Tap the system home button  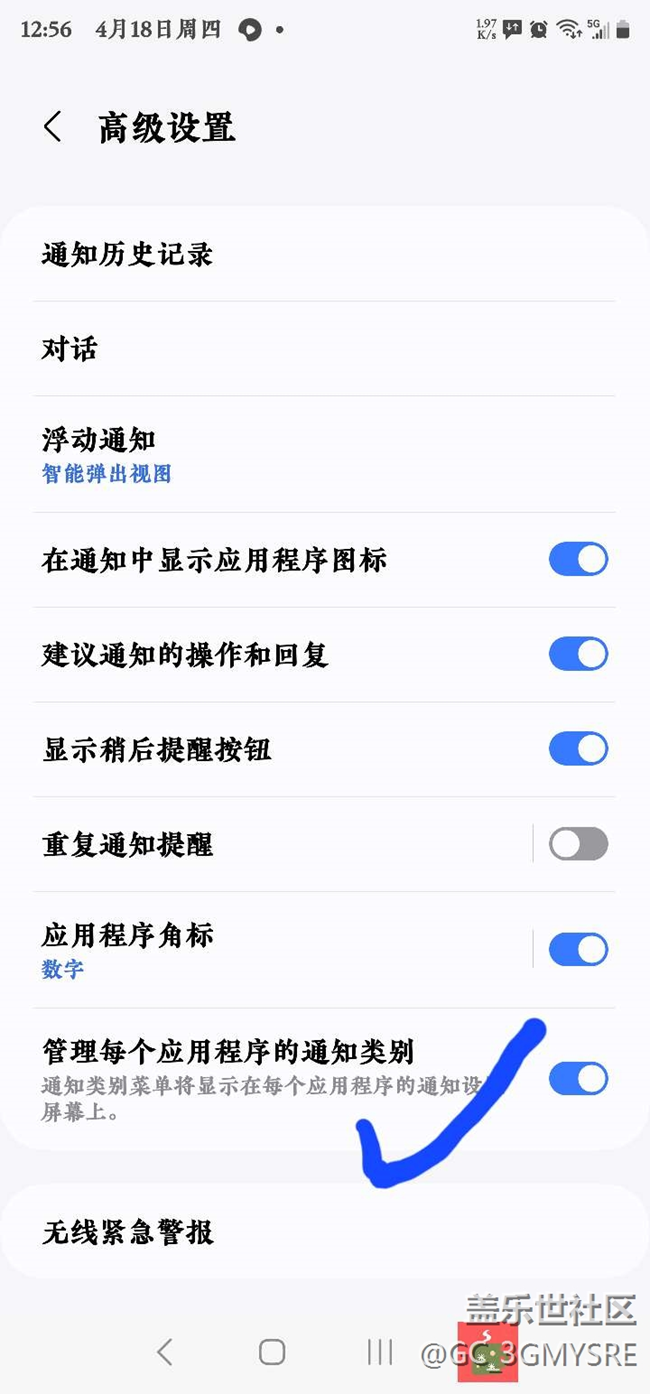point(272,1352)
